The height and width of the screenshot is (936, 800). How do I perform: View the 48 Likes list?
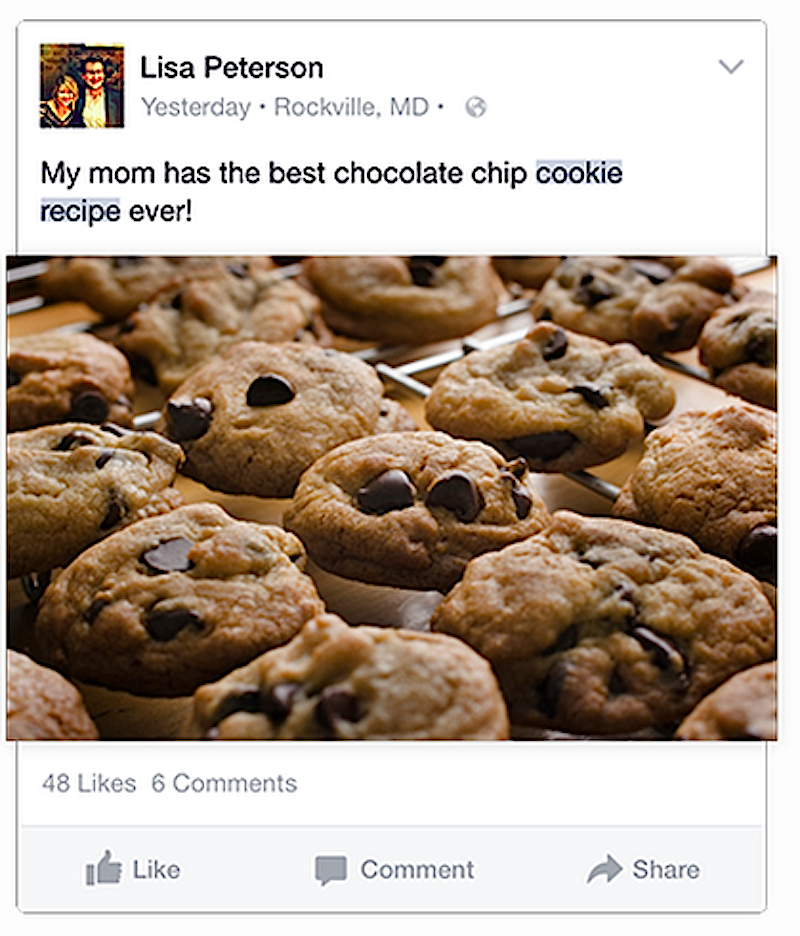point(89,783)
